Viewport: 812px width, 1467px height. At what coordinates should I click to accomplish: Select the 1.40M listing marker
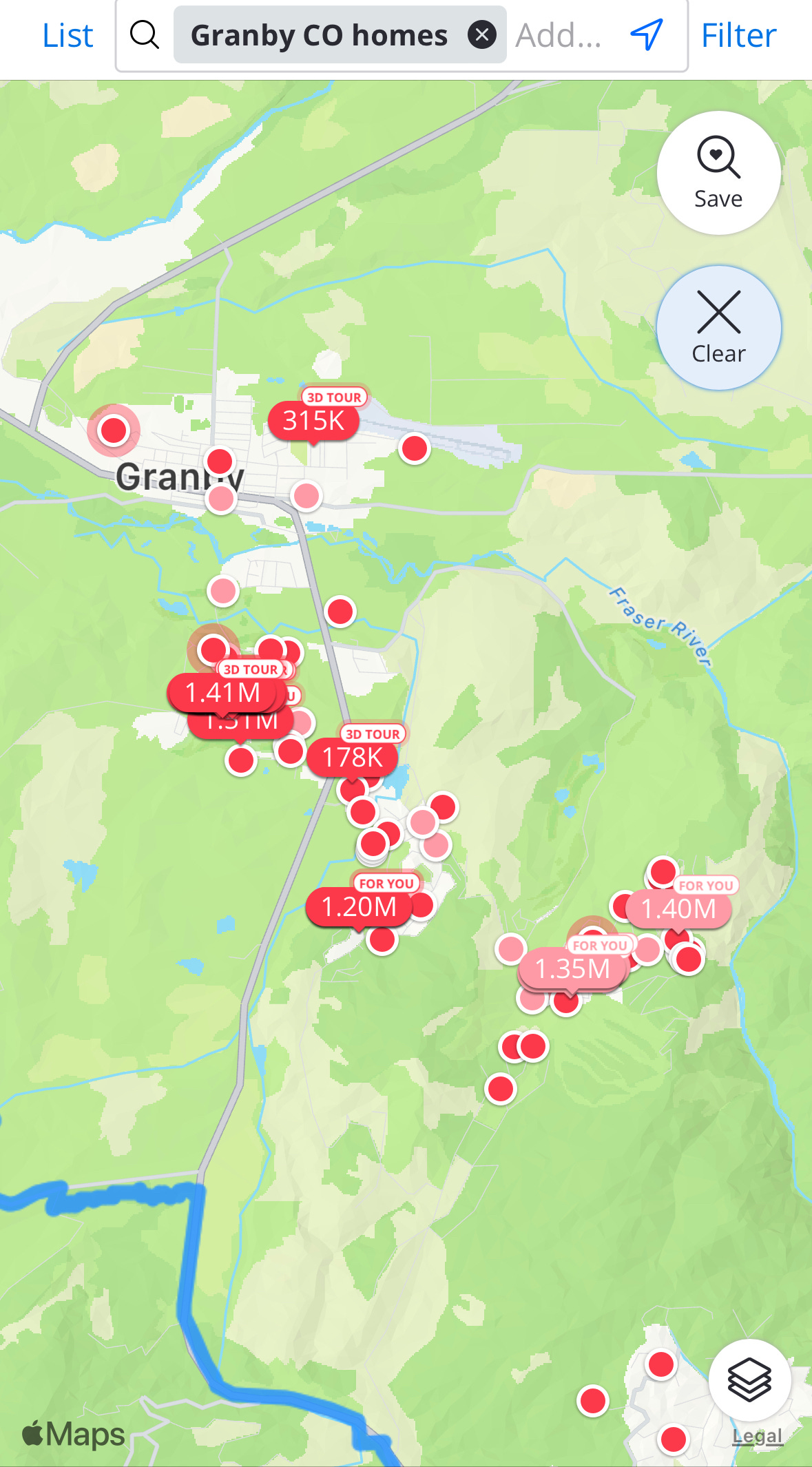(678, 909)
